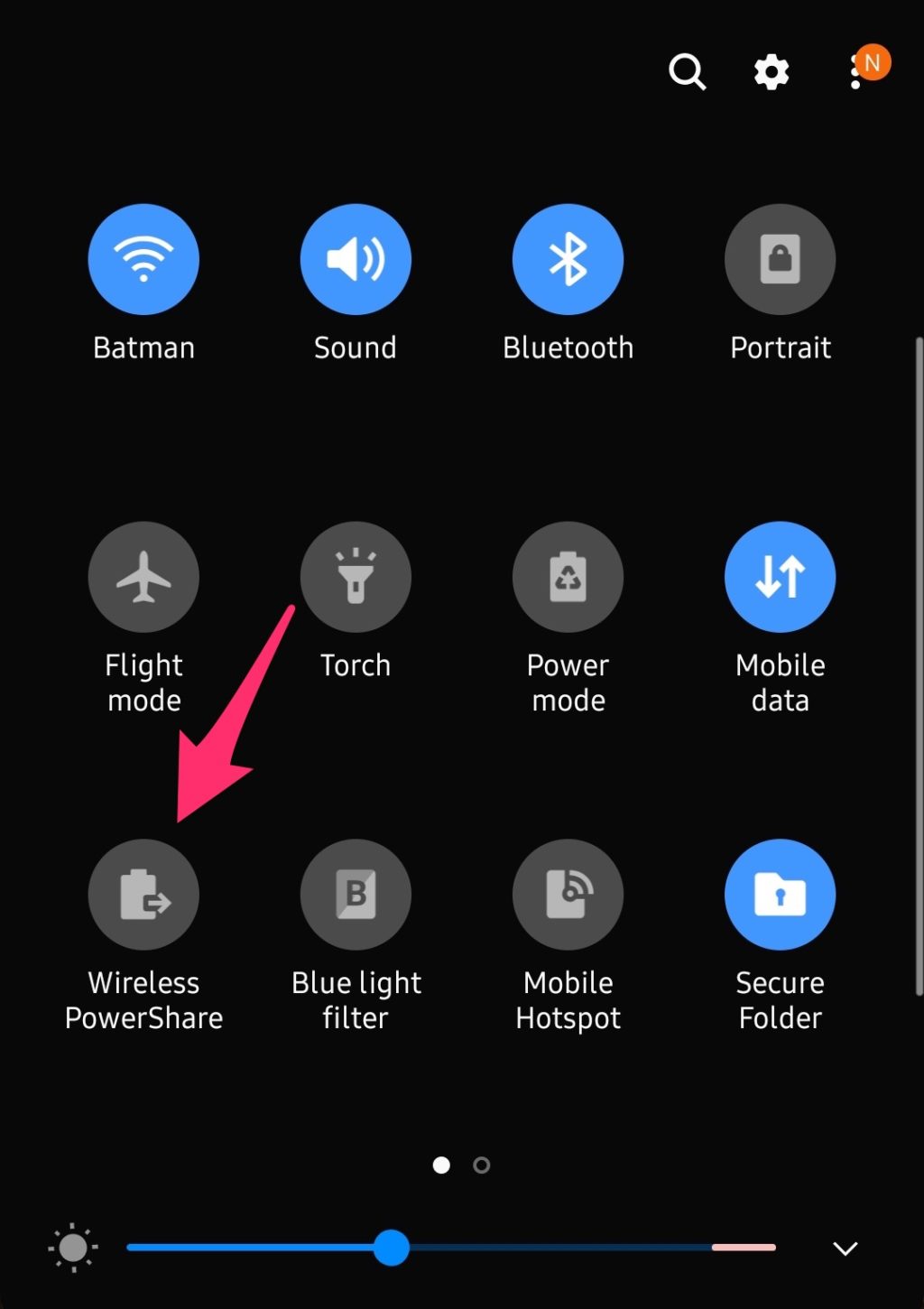Turn on Mobile Hotspot
This screenshot has height=1309, width=924.
click(x=568, y=894)
